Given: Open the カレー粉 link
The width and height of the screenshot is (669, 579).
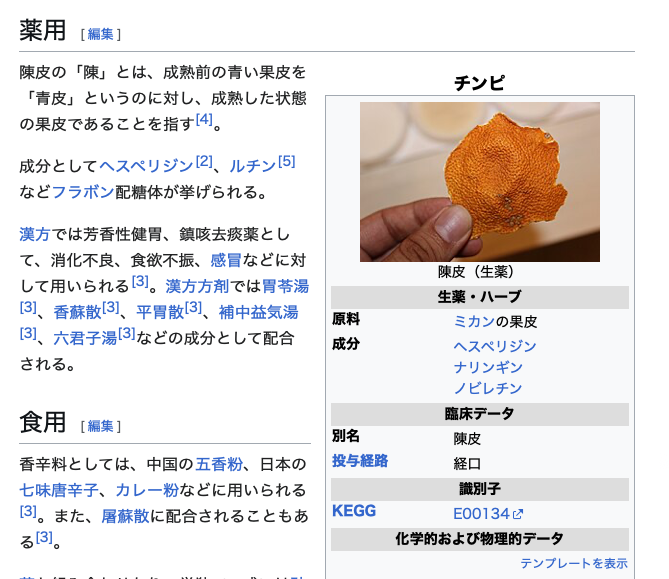Looking at the screenshot, I should [146, 490].
